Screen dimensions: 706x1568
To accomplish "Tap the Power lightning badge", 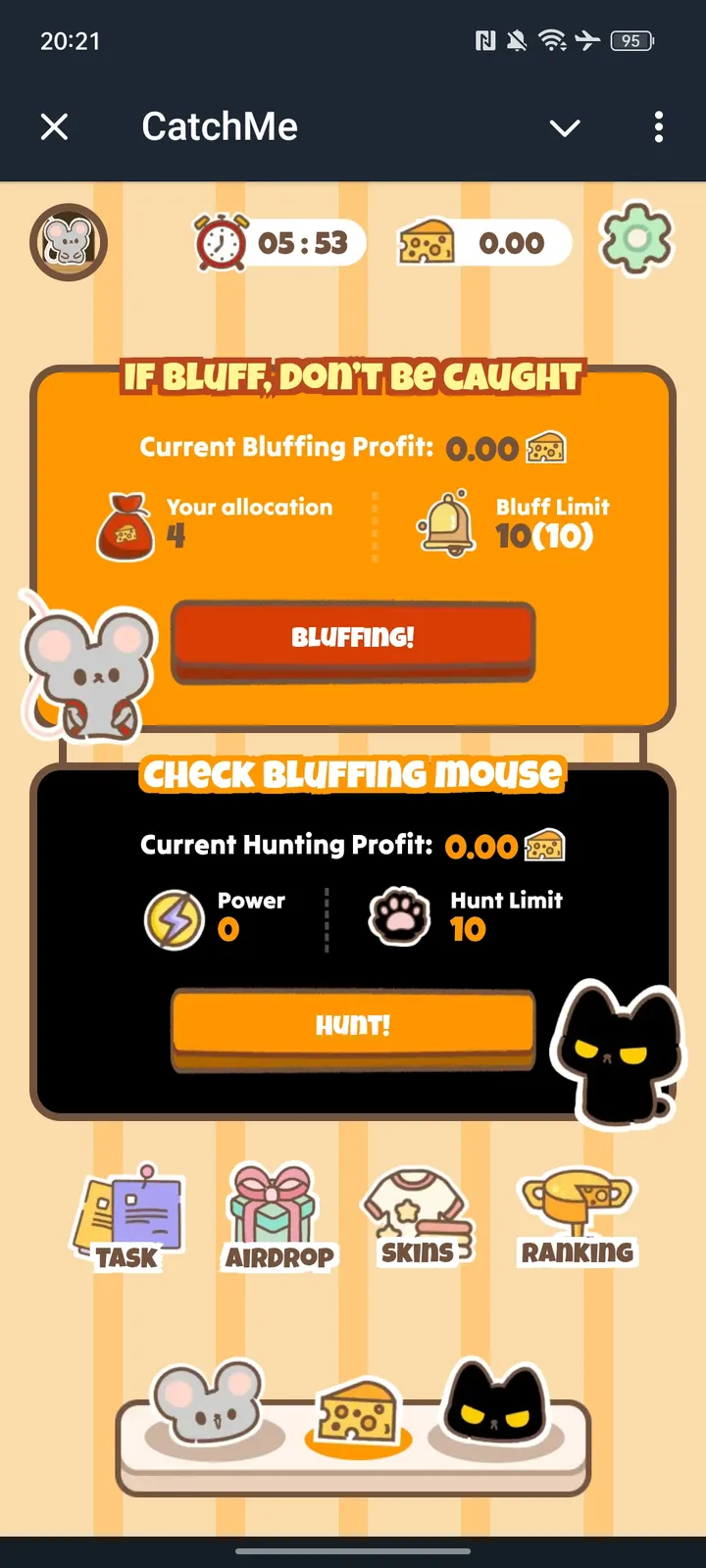I will pyautogui.click(x=174, y=917).
